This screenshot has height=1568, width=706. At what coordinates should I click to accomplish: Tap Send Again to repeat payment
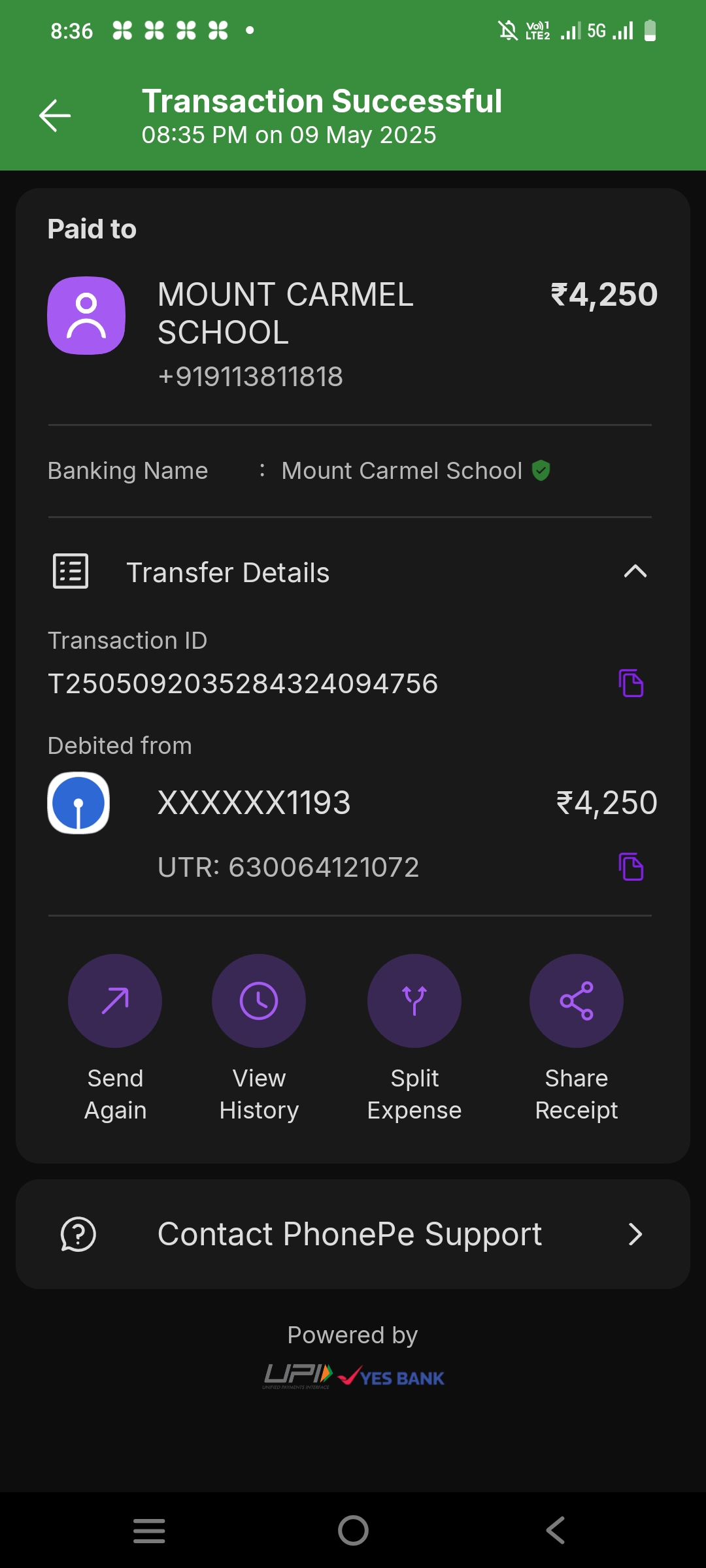115,1037
